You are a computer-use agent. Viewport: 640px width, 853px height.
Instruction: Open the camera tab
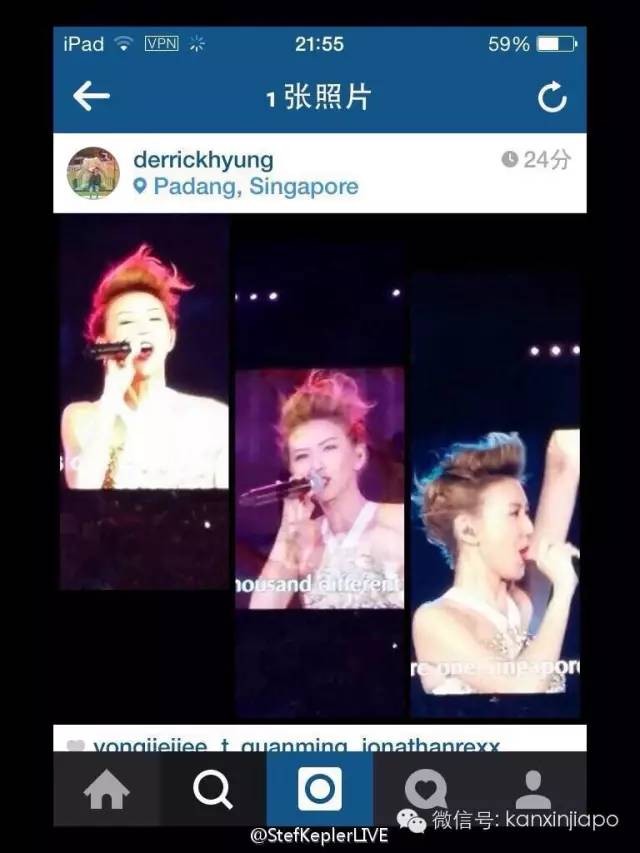[320, 790]
